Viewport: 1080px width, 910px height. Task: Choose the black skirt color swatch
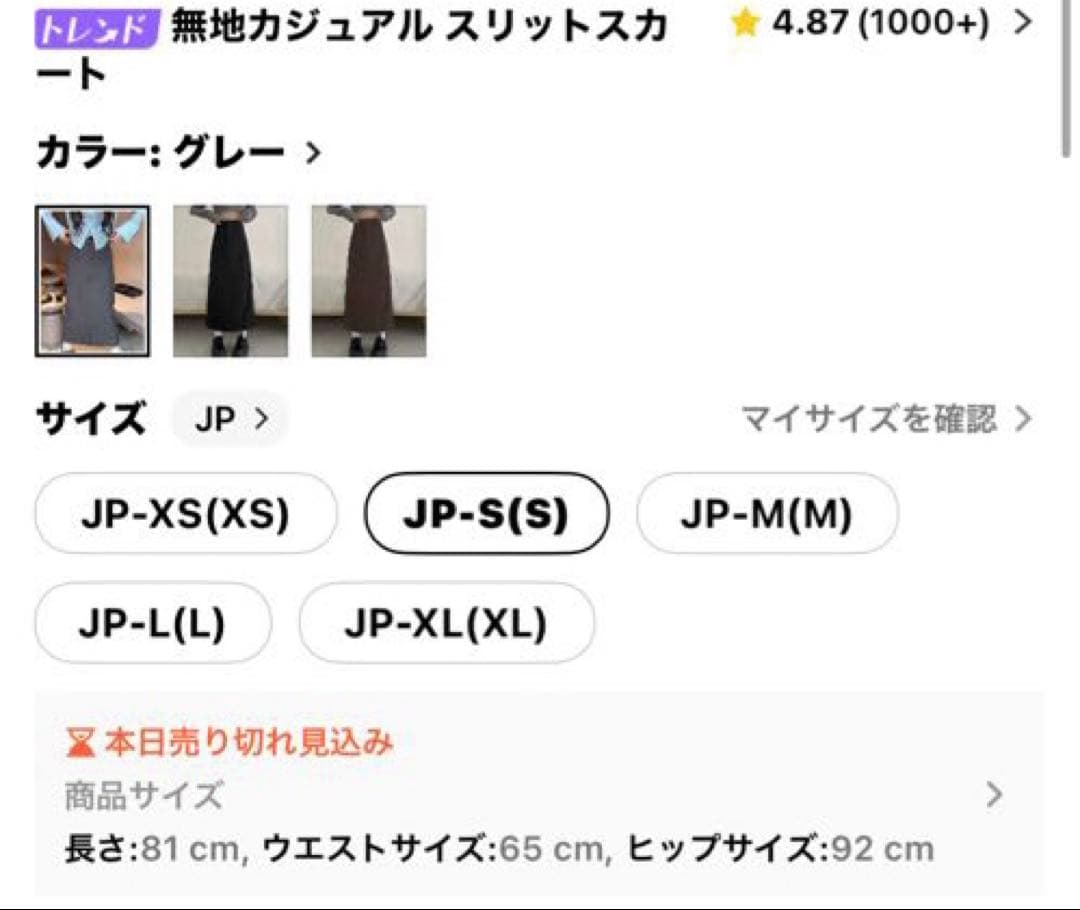[230, 281]
